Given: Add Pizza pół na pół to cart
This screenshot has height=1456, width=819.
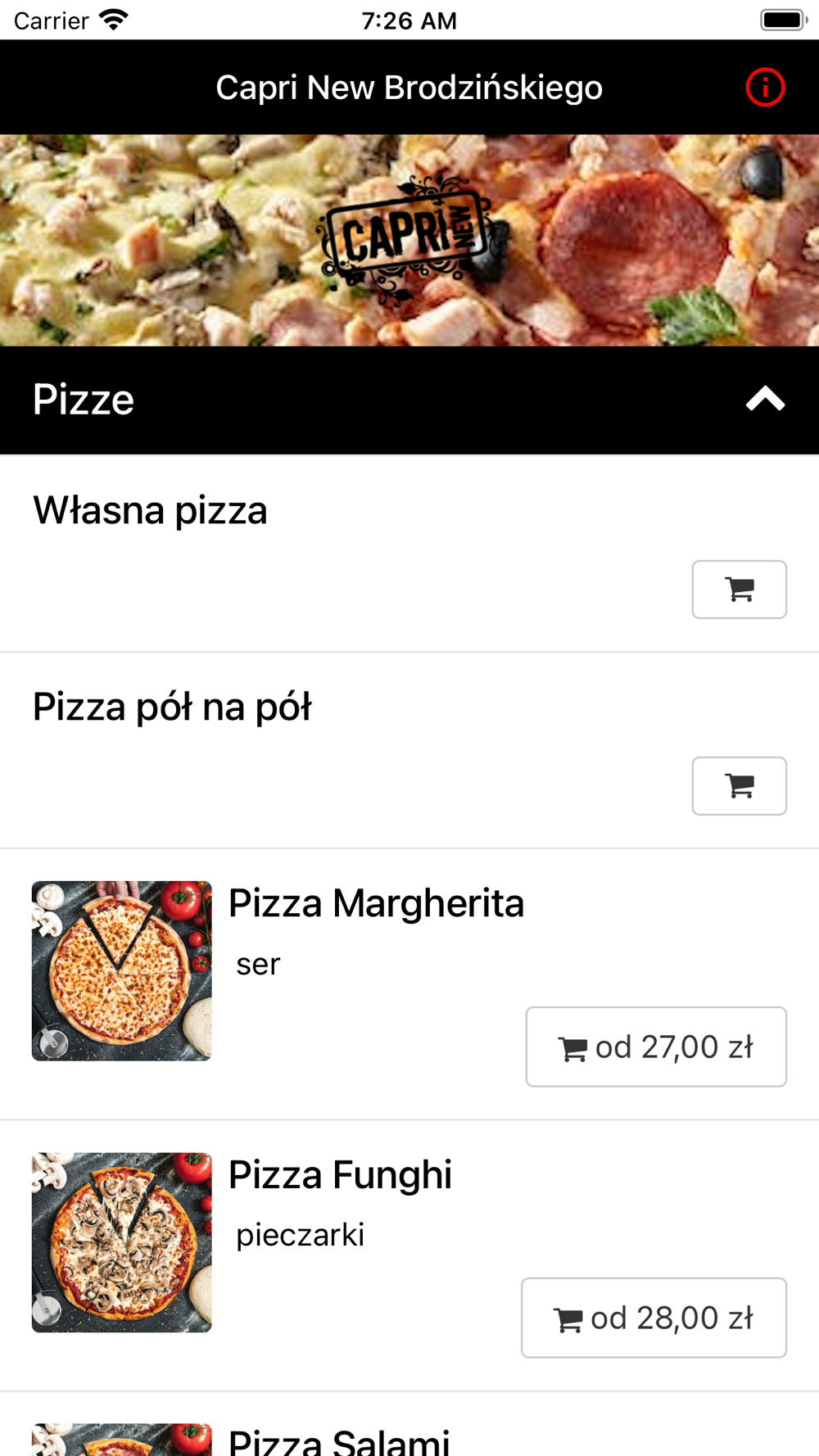Looking at the screenshot, I should click(x=739, y=786).
